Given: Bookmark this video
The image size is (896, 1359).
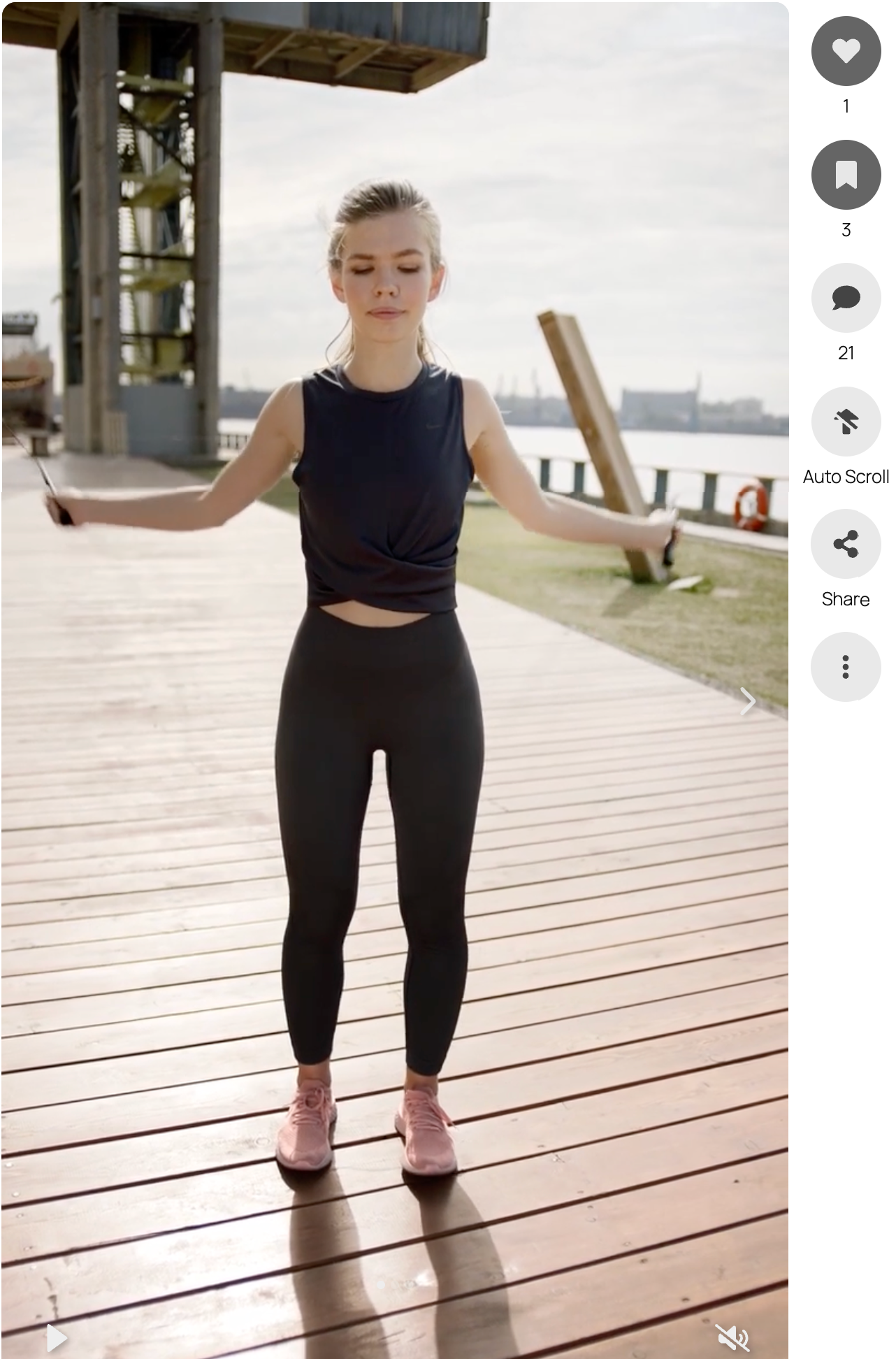Looking at the screenshot, I should [846, 175].
